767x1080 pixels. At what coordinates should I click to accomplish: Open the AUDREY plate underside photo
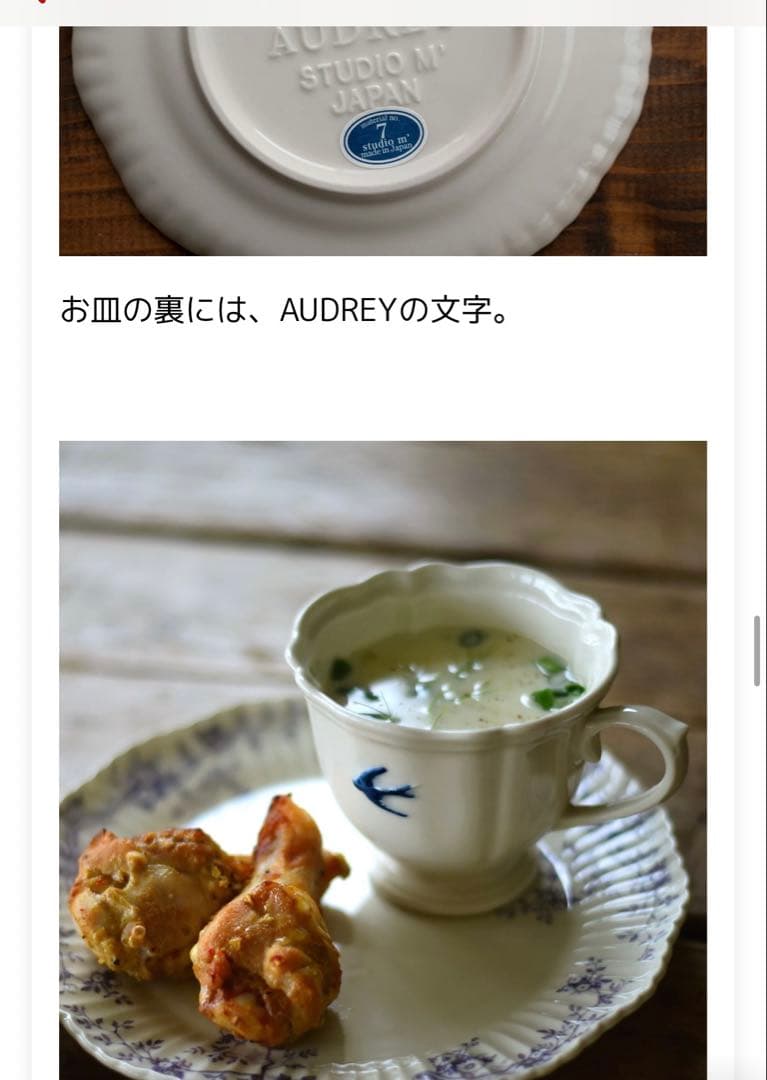pos(383,140)
